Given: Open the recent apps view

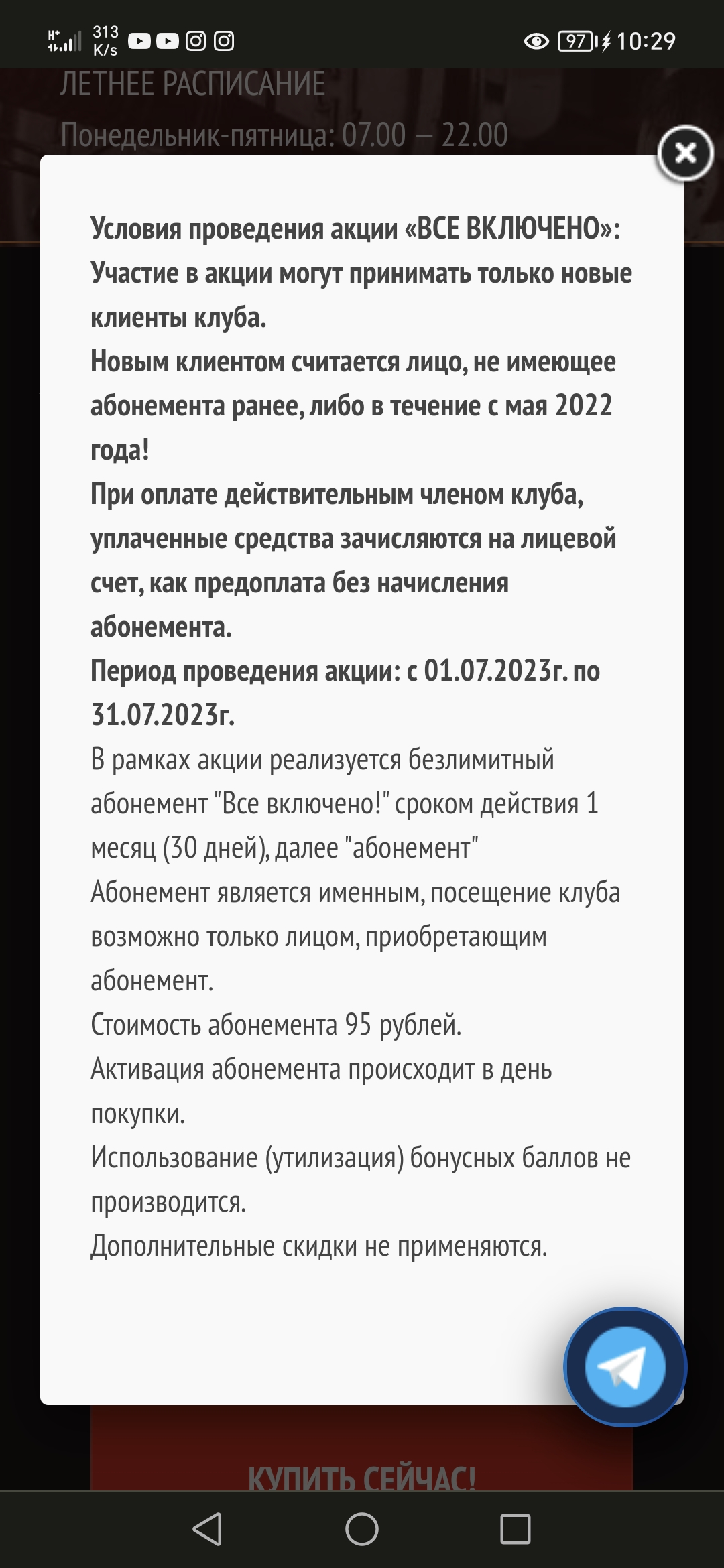Looking at the screenshot, I should click(x=516, y=1529).
